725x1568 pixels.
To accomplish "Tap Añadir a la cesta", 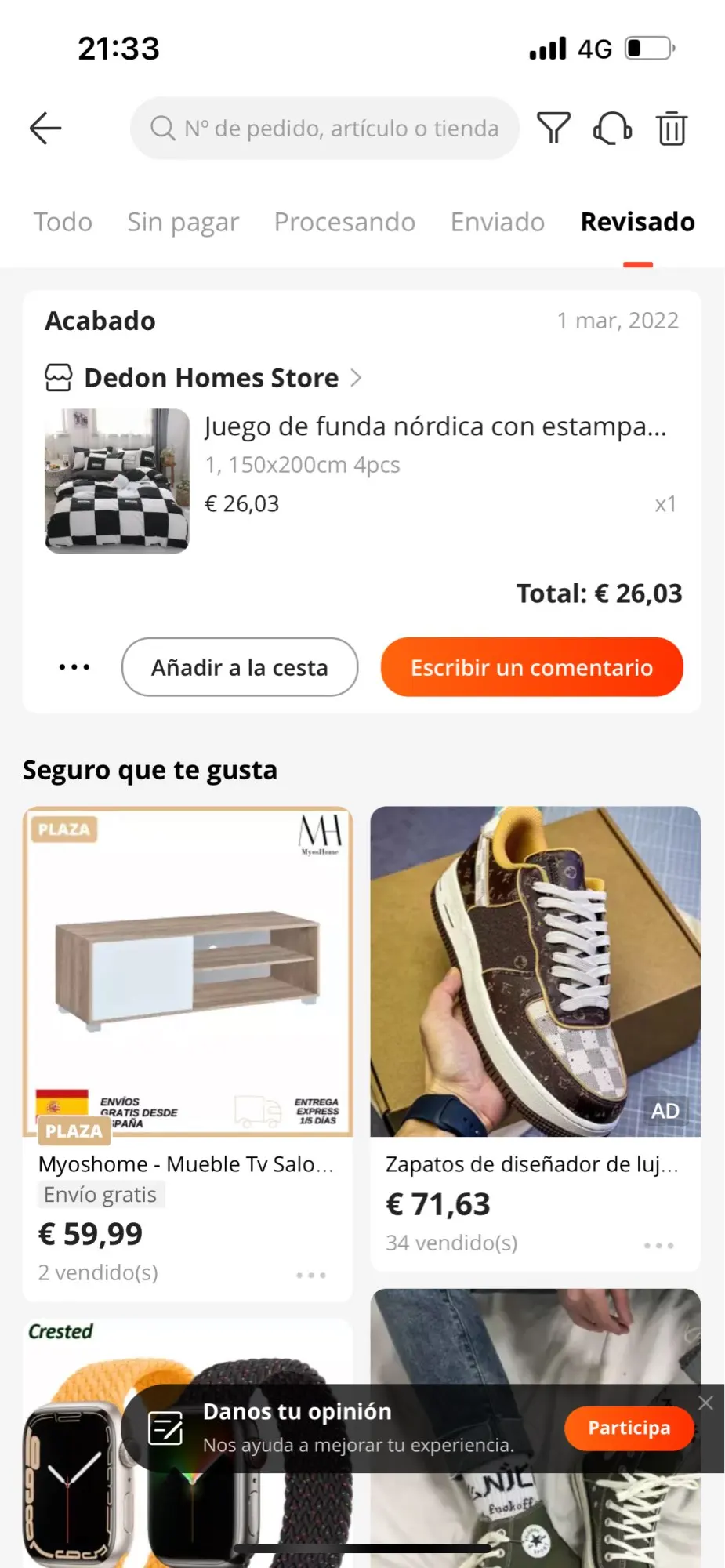I will pyautogui.click(x=240, y=667).
